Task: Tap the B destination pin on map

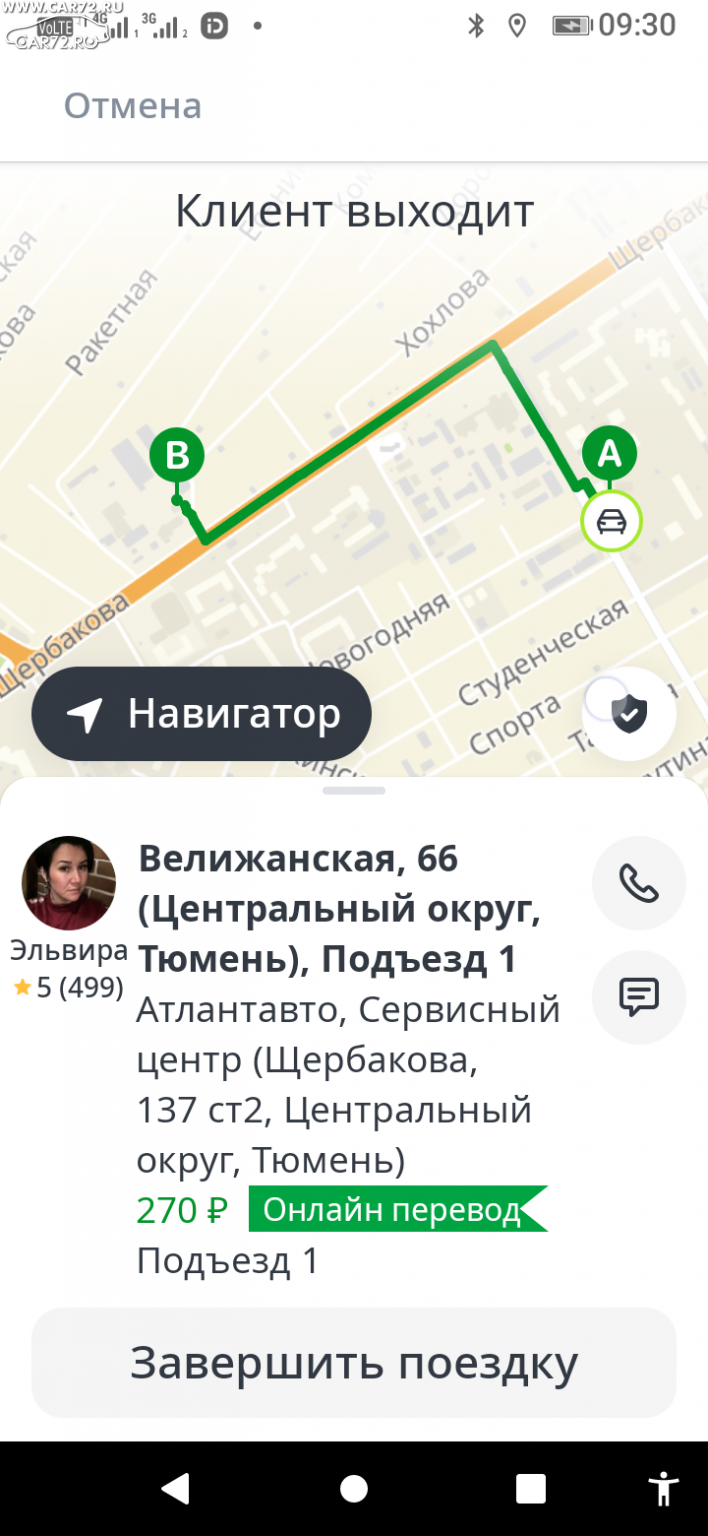Action: pos(177,456)
